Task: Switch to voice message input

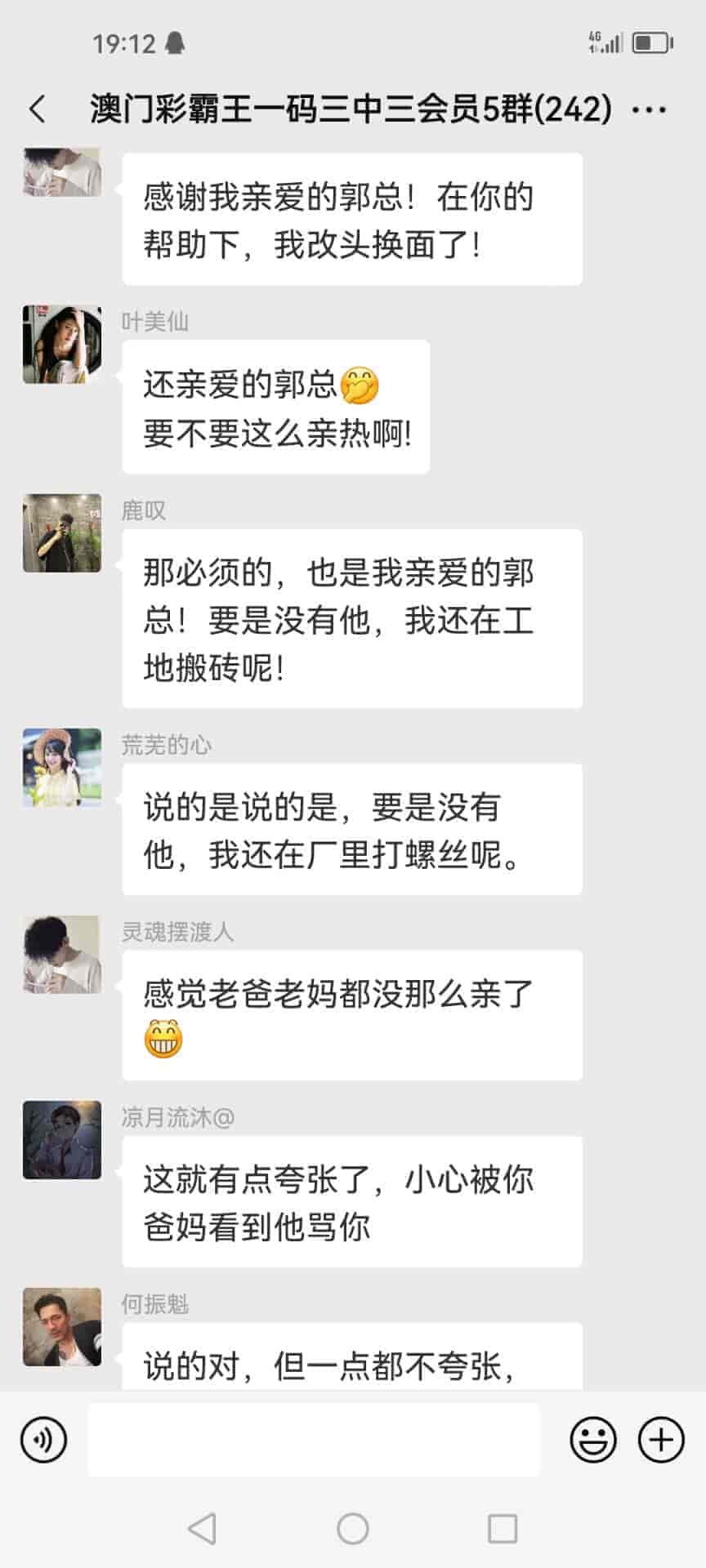Action: pyautogui.click(x=43, y=1440)
